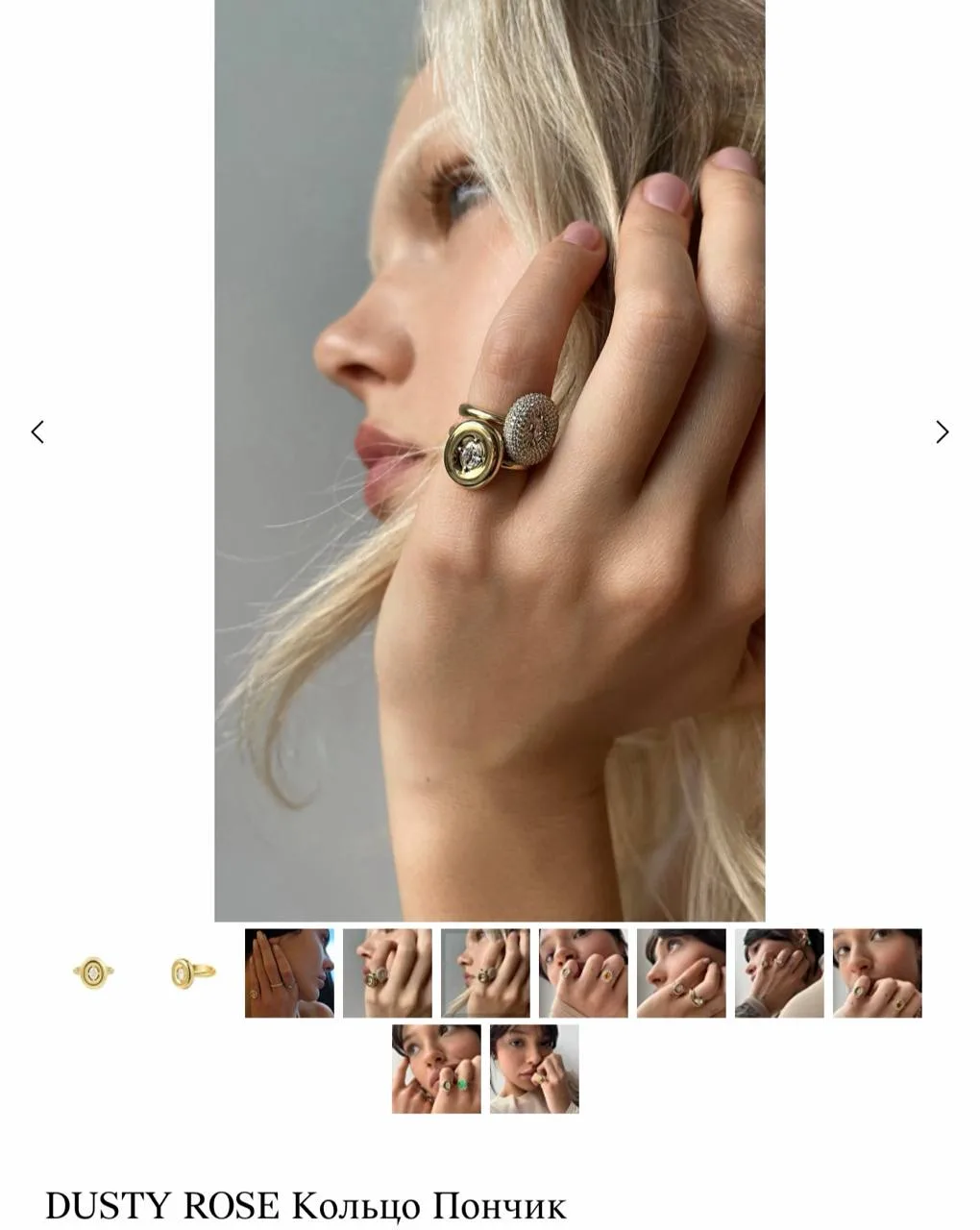Select the side-view ring thumbnail on white background

[x=191, y=972]
